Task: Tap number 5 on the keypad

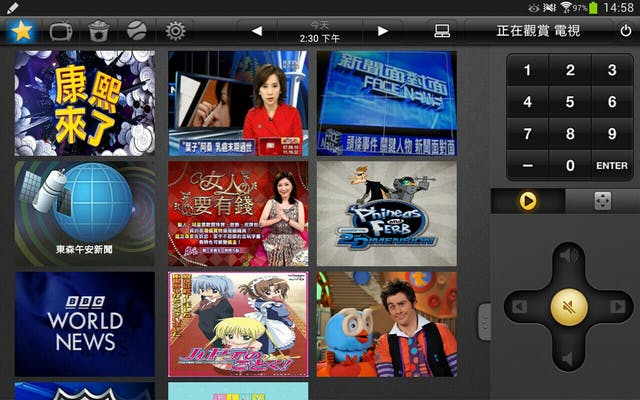Action: tap(570, 103)
